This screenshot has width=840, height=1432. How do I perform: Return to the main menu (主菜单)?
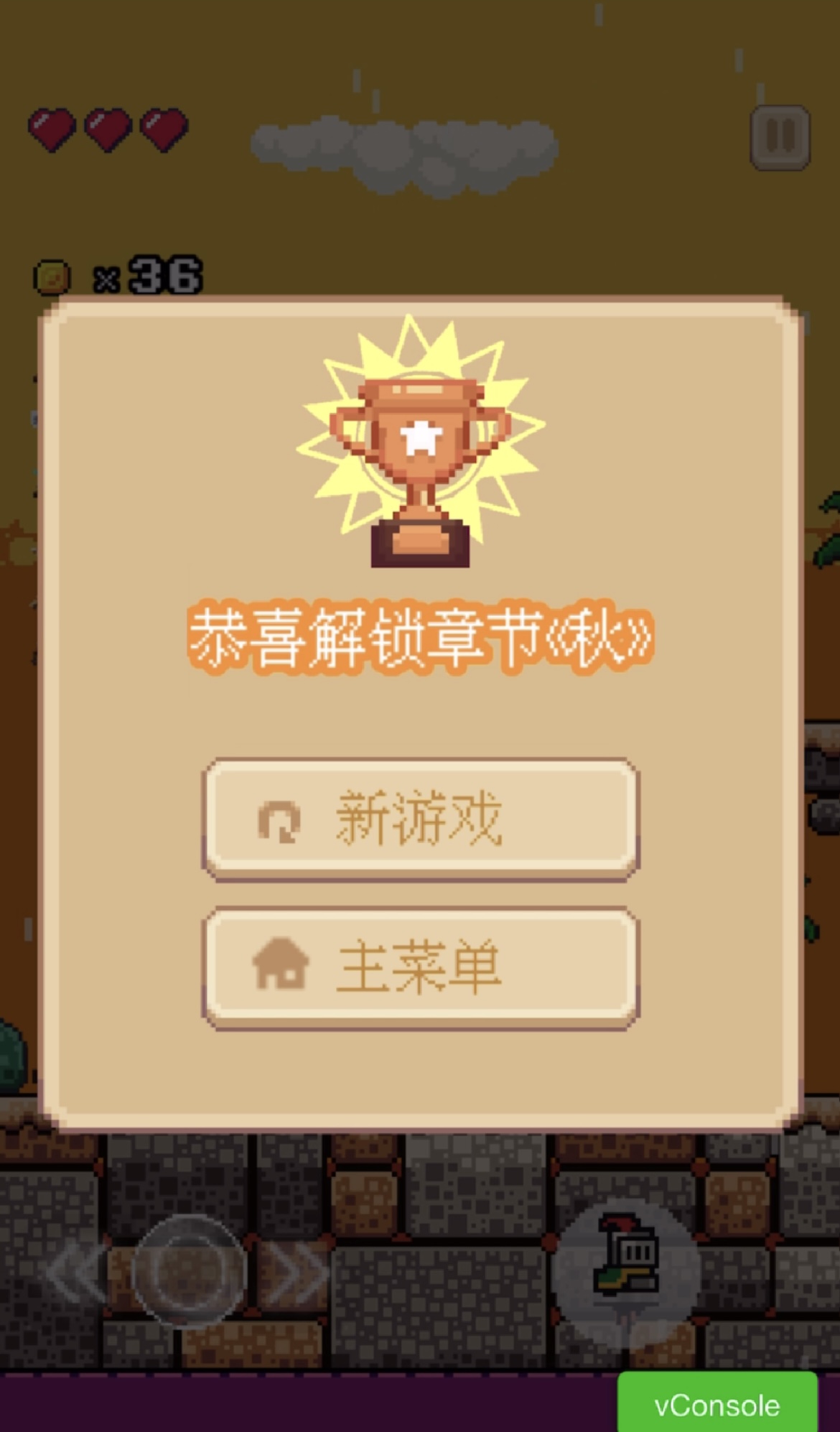[x=420, y=967]
